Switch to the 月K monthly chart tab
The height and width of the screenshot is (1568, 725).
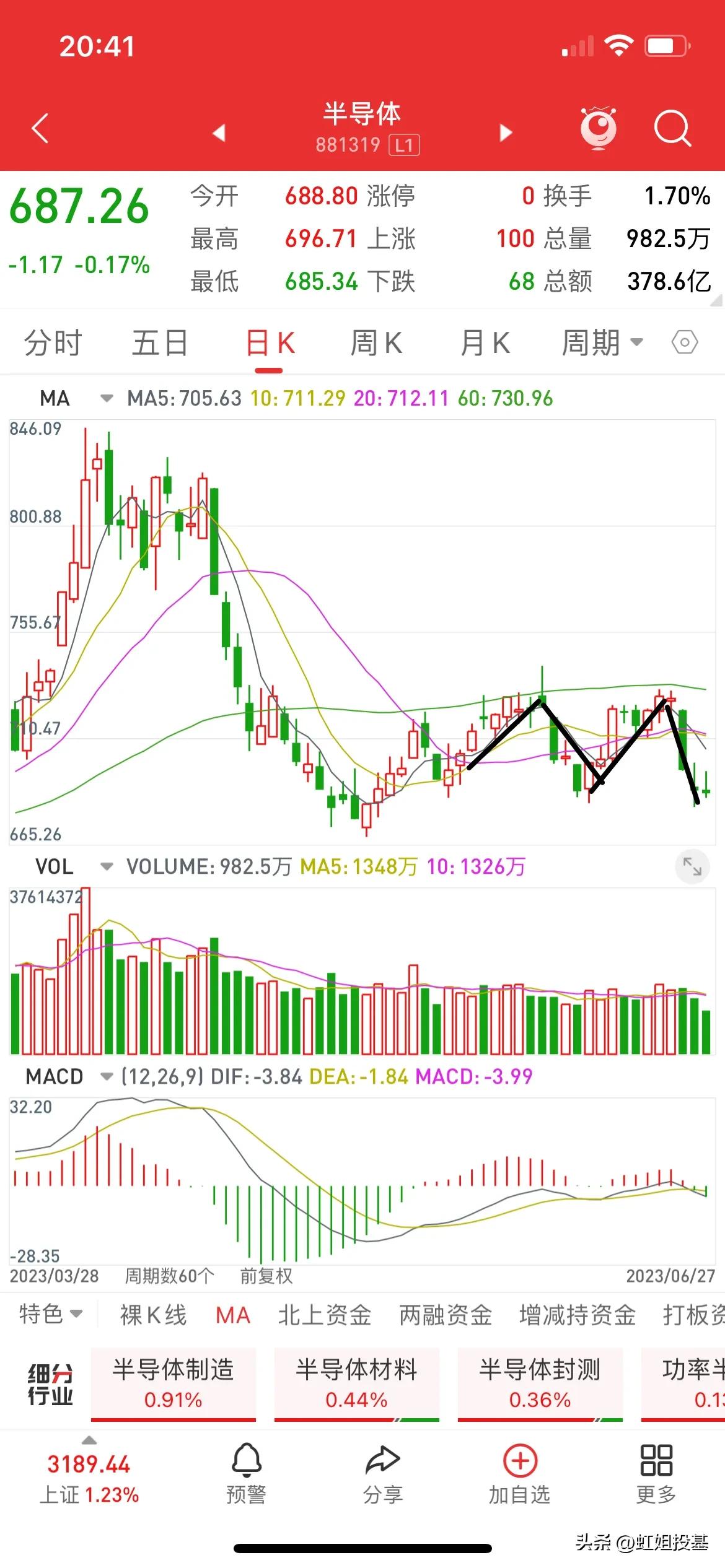(486, 342)
